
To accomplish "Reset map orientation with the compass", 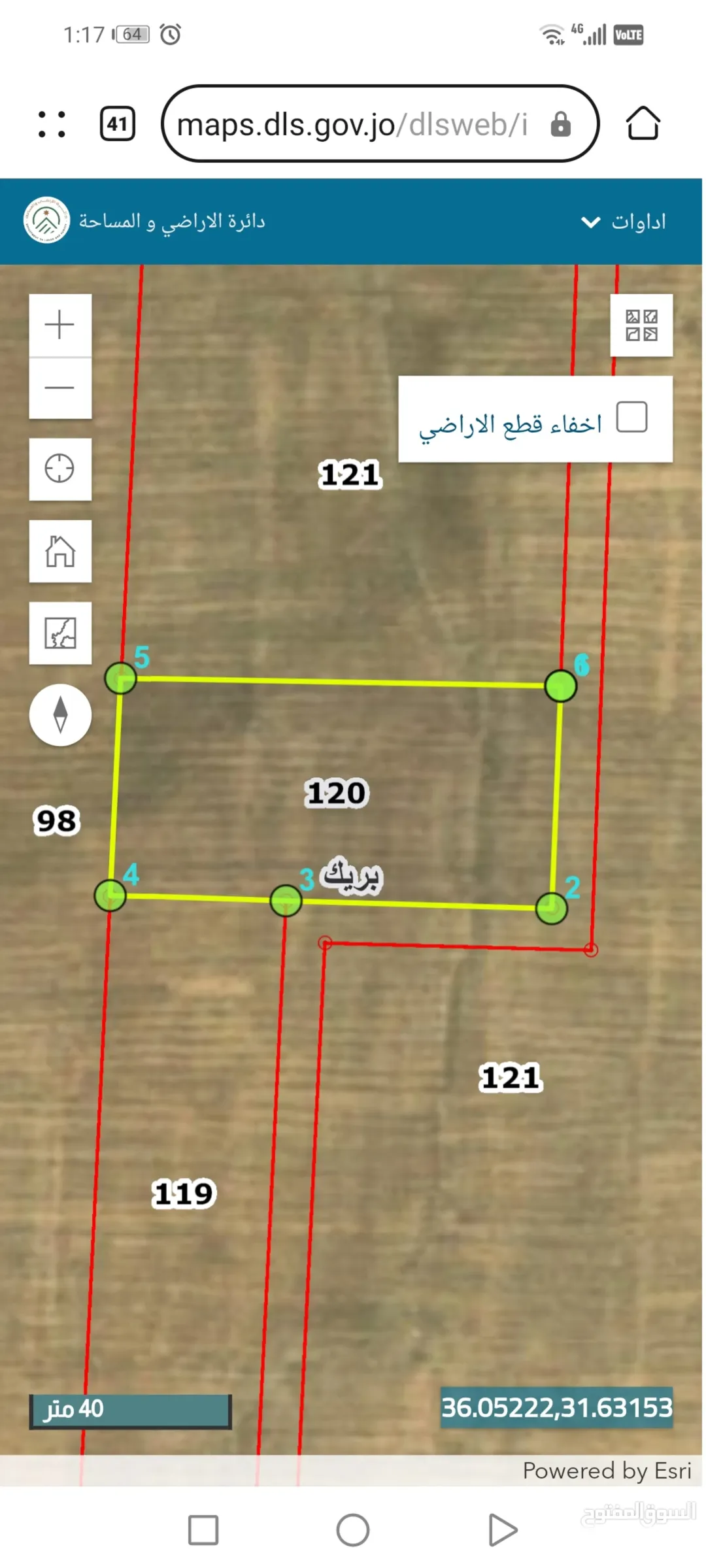I will [x=60, y=714].
